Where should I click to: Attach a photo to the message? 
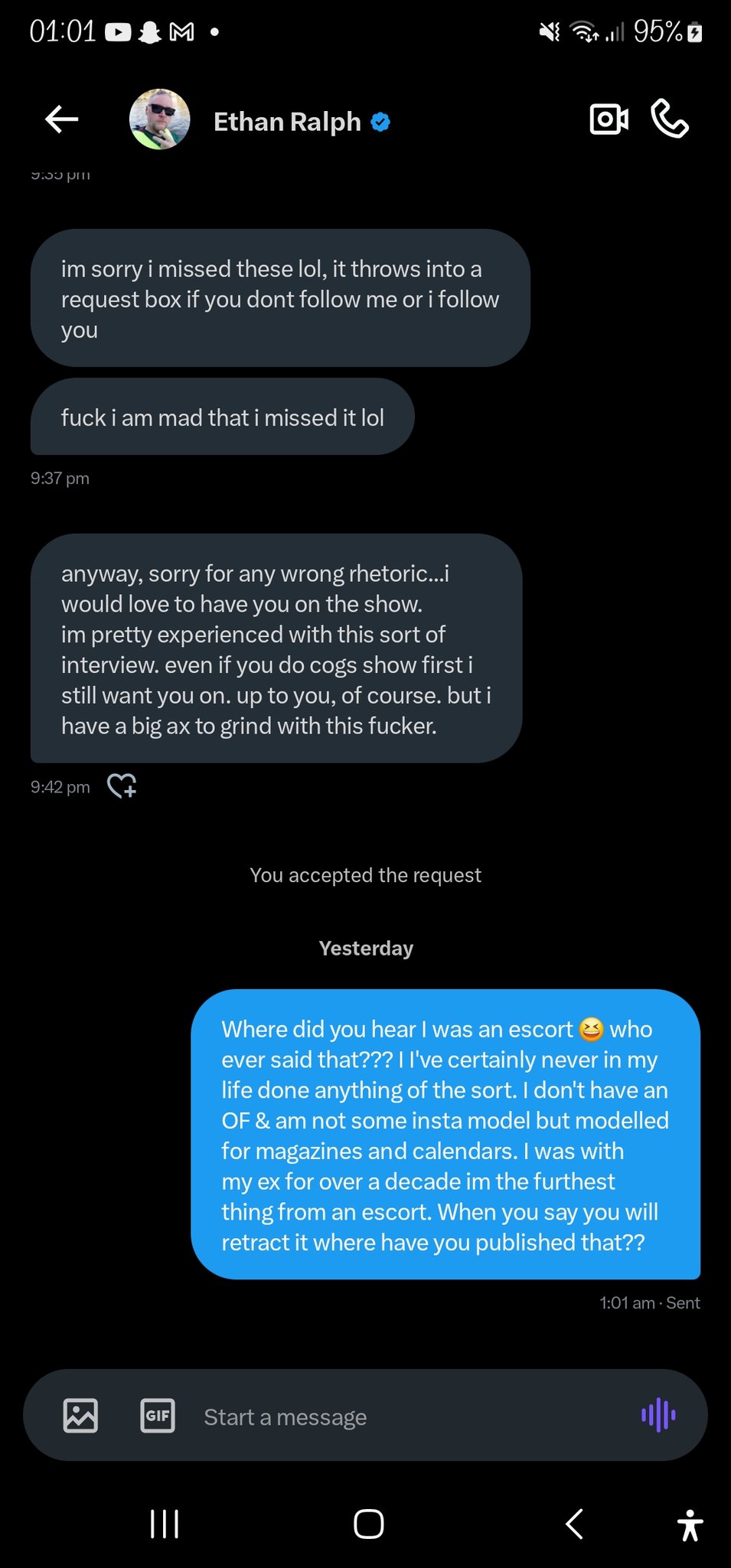click(80, 1416)
